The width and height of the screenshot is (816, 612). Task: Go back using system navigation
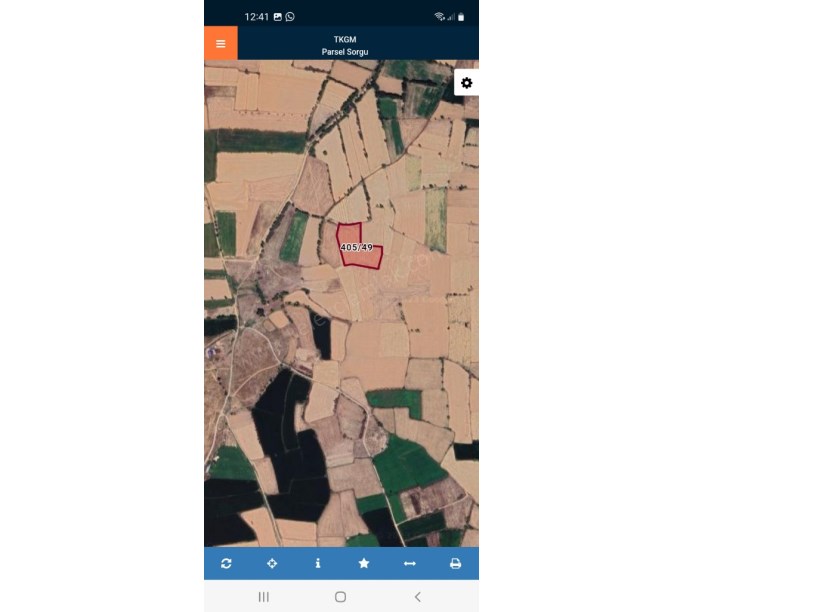[x=417, y=597]
